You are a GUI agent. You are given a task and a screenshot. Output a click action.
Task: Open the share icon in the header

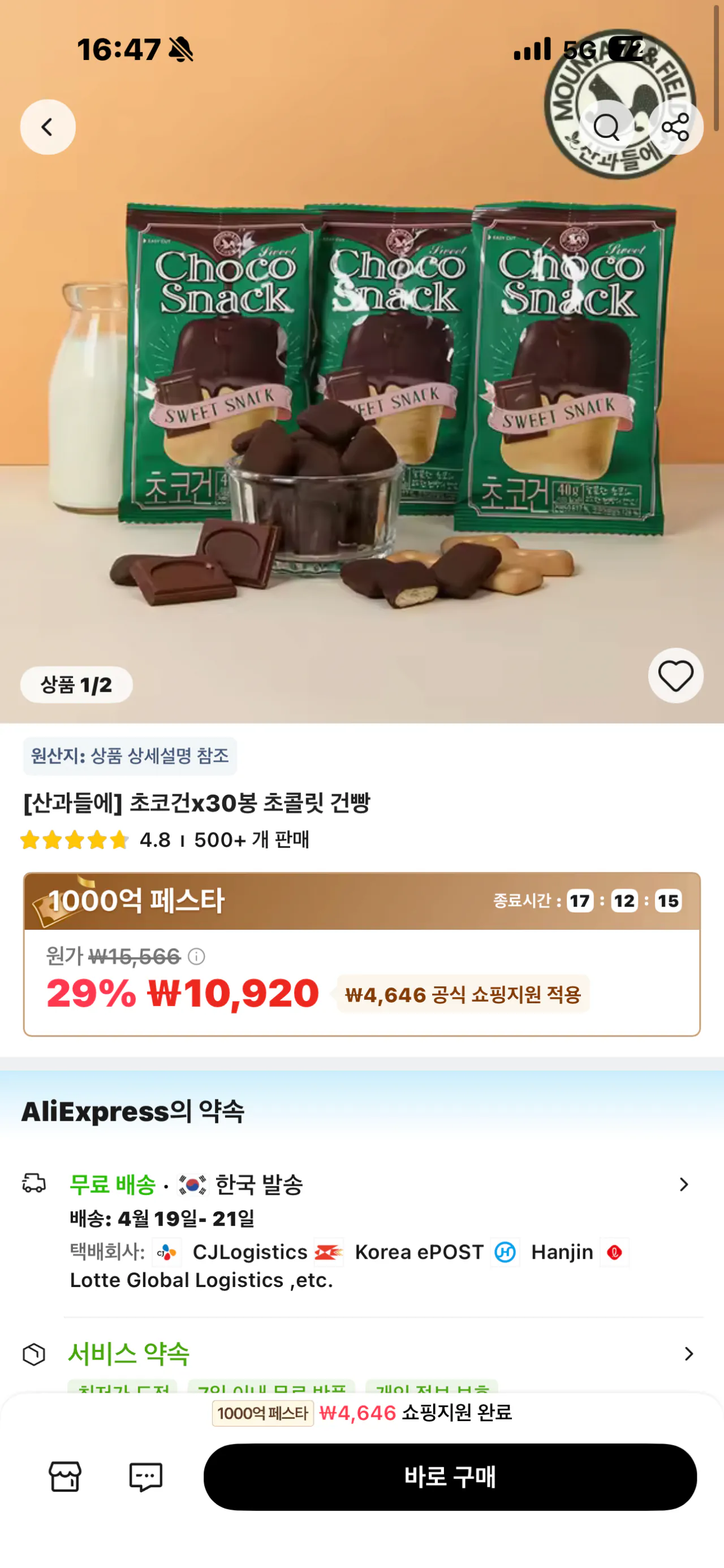[676, 127]
